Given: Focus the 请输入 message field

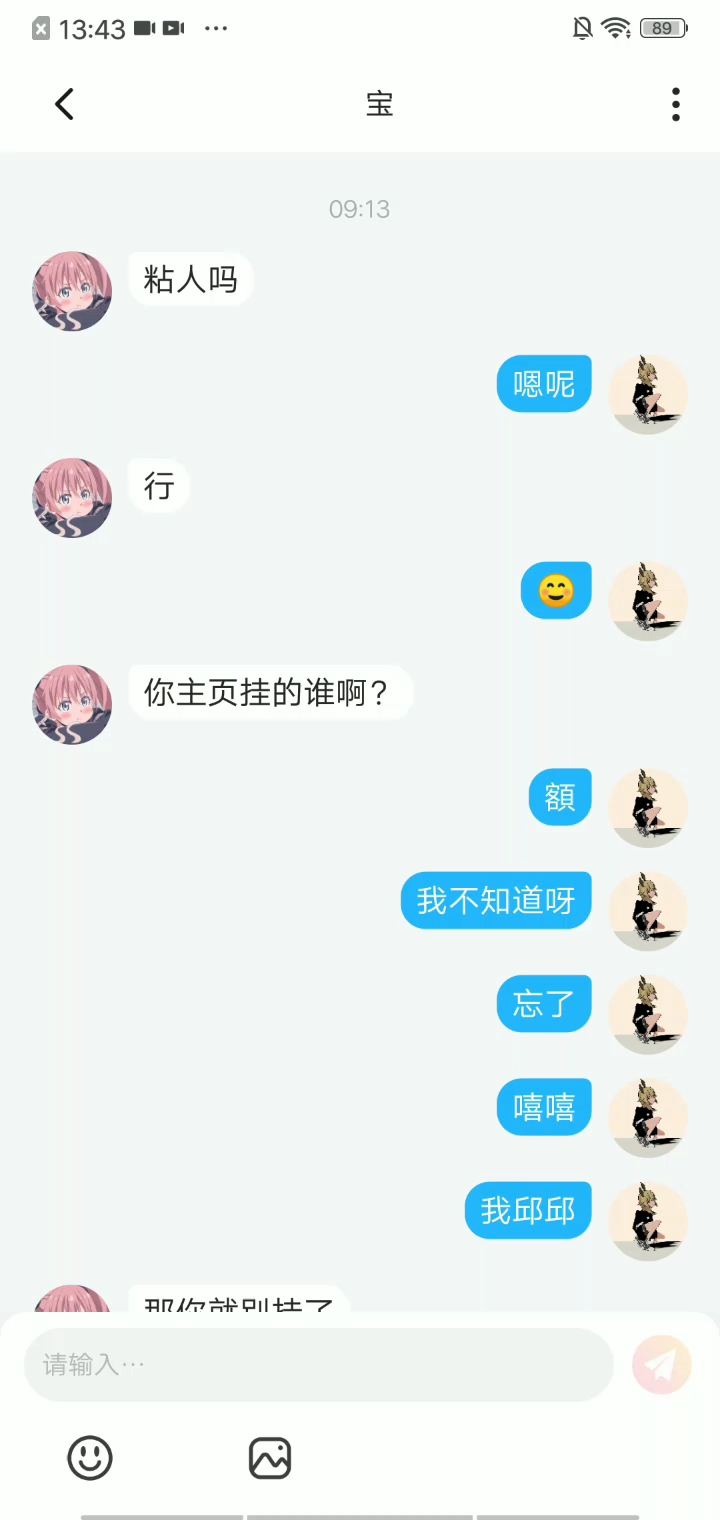Looking at the screenshot, I should pyautogui.click(x=318, y=1364).
